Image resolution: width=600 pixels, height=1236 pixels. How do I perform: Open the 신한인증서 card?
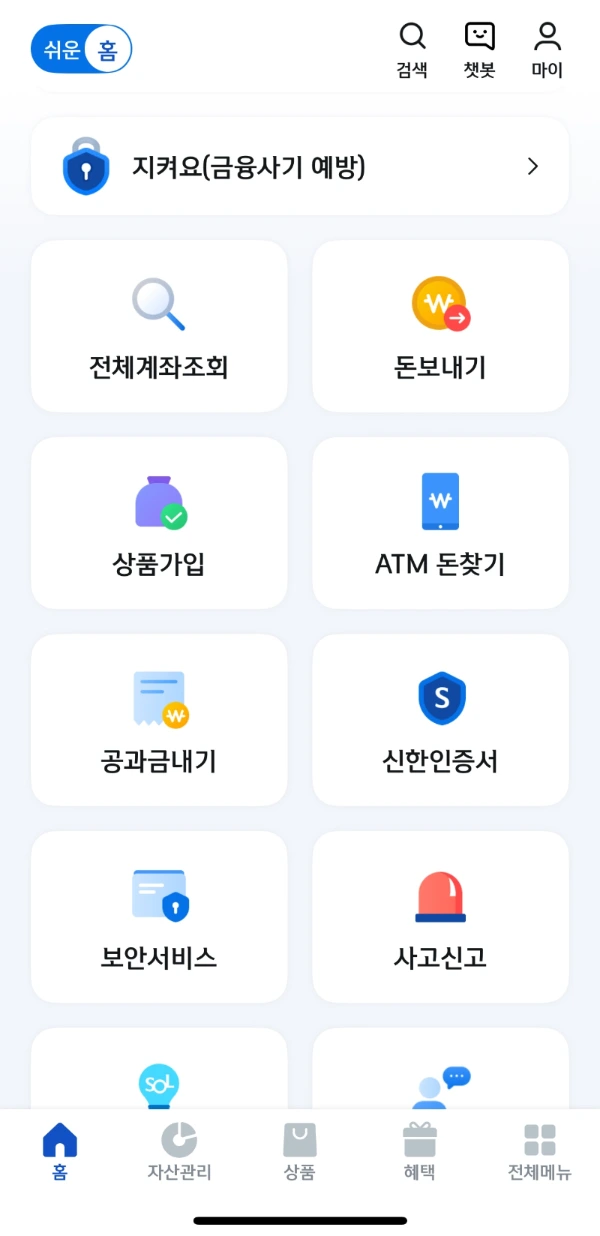tap(441, 720)
